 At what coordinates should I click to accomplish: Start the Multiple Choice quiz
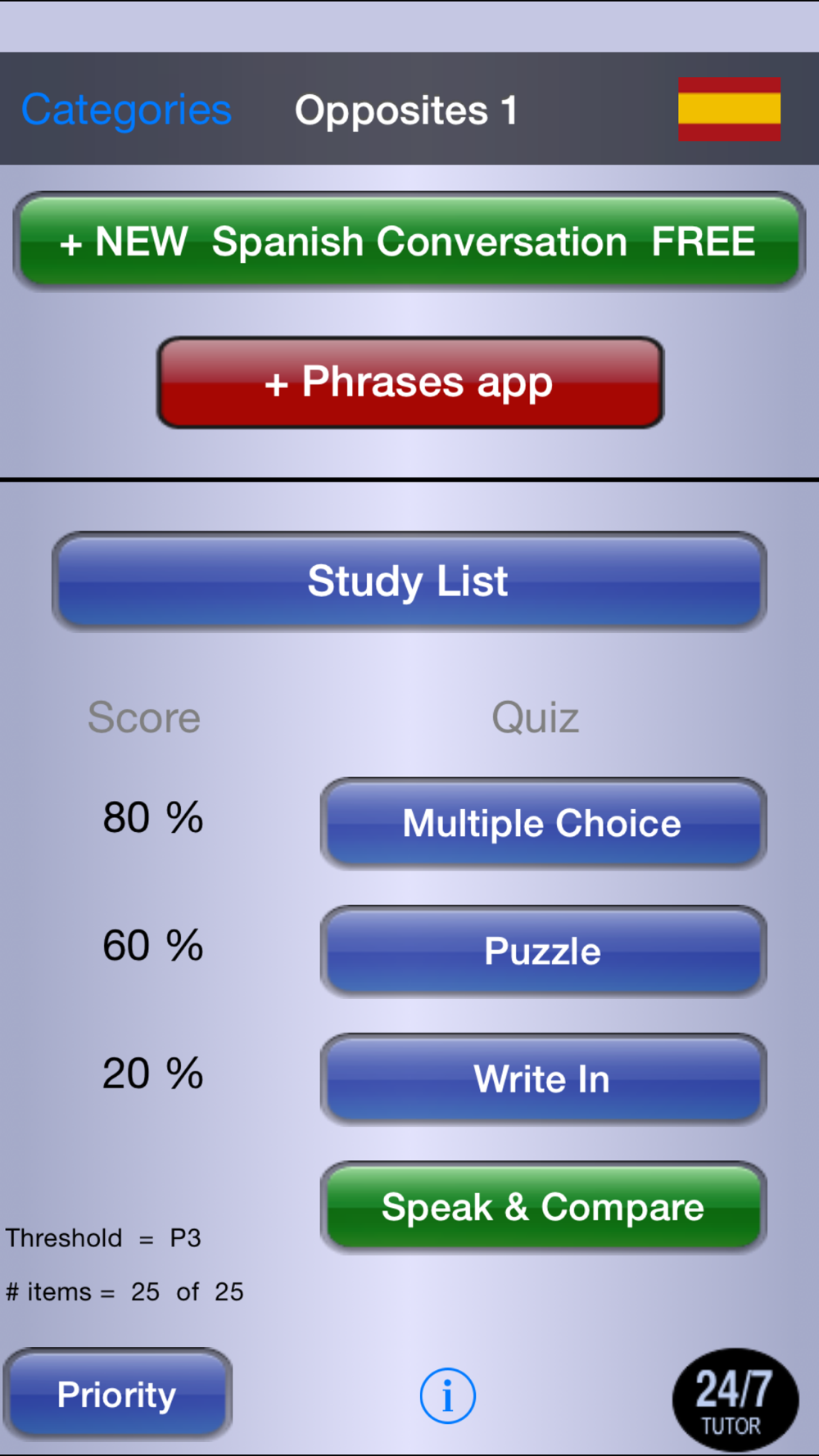[x=543, y=823]
